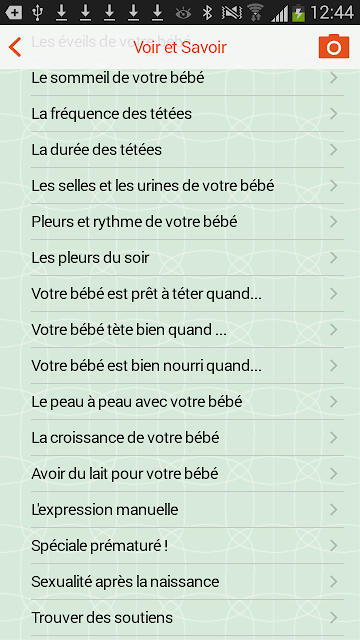Go back using the orange arrow
The image size is (360, 640).
click(15, 47)
